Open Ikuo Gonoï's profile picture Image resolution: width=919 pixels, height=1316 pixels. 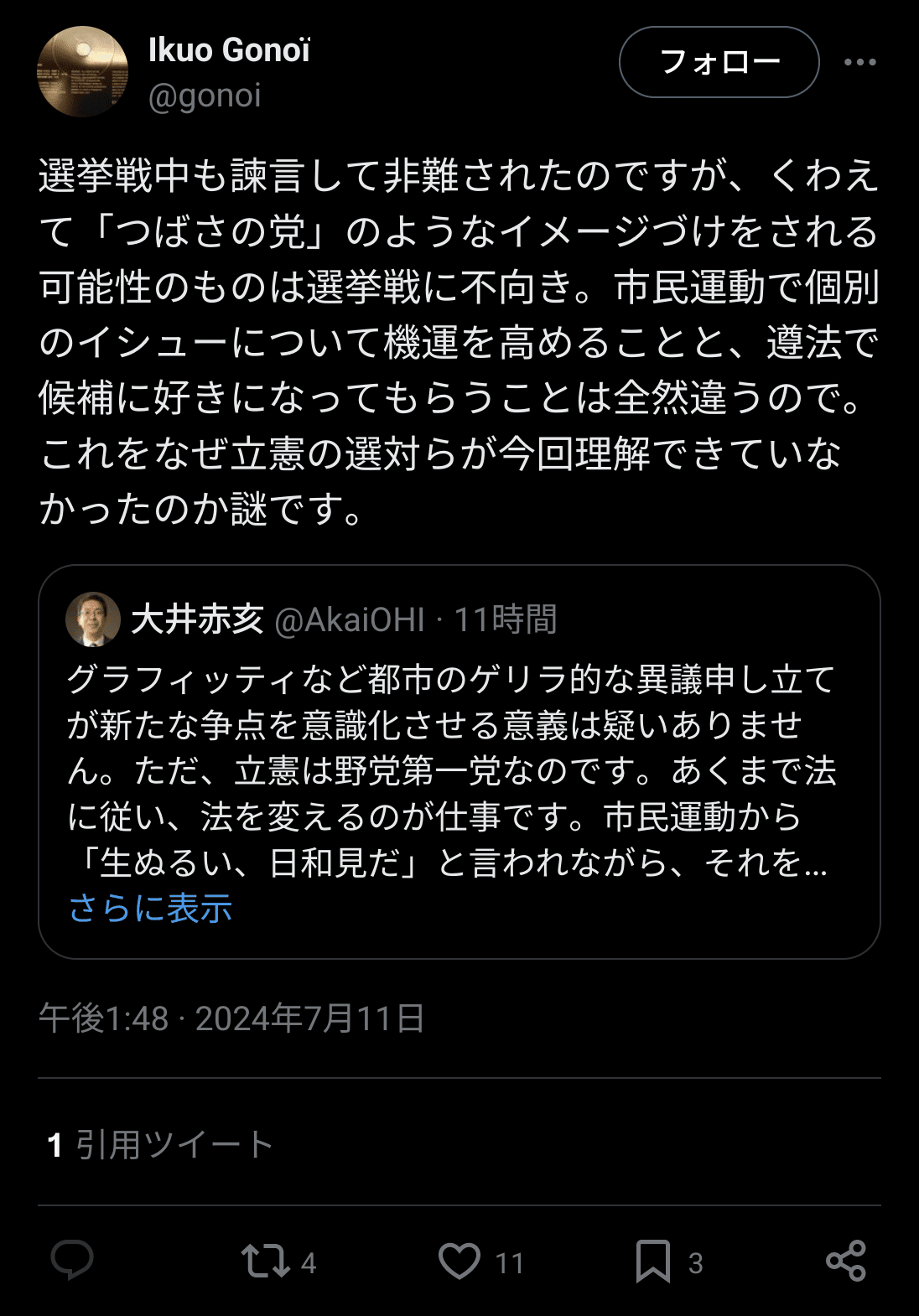pos(82,71)
